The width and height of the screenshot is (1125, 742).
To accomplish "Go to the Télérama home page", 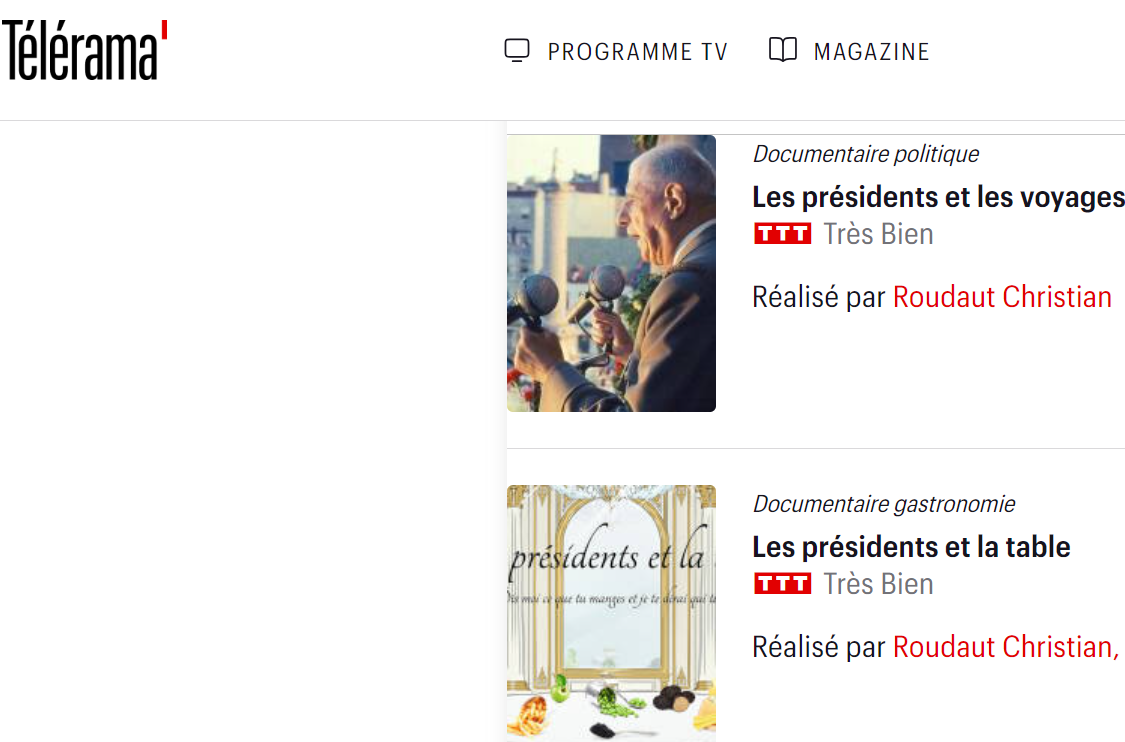I will [x=84, y=51].
